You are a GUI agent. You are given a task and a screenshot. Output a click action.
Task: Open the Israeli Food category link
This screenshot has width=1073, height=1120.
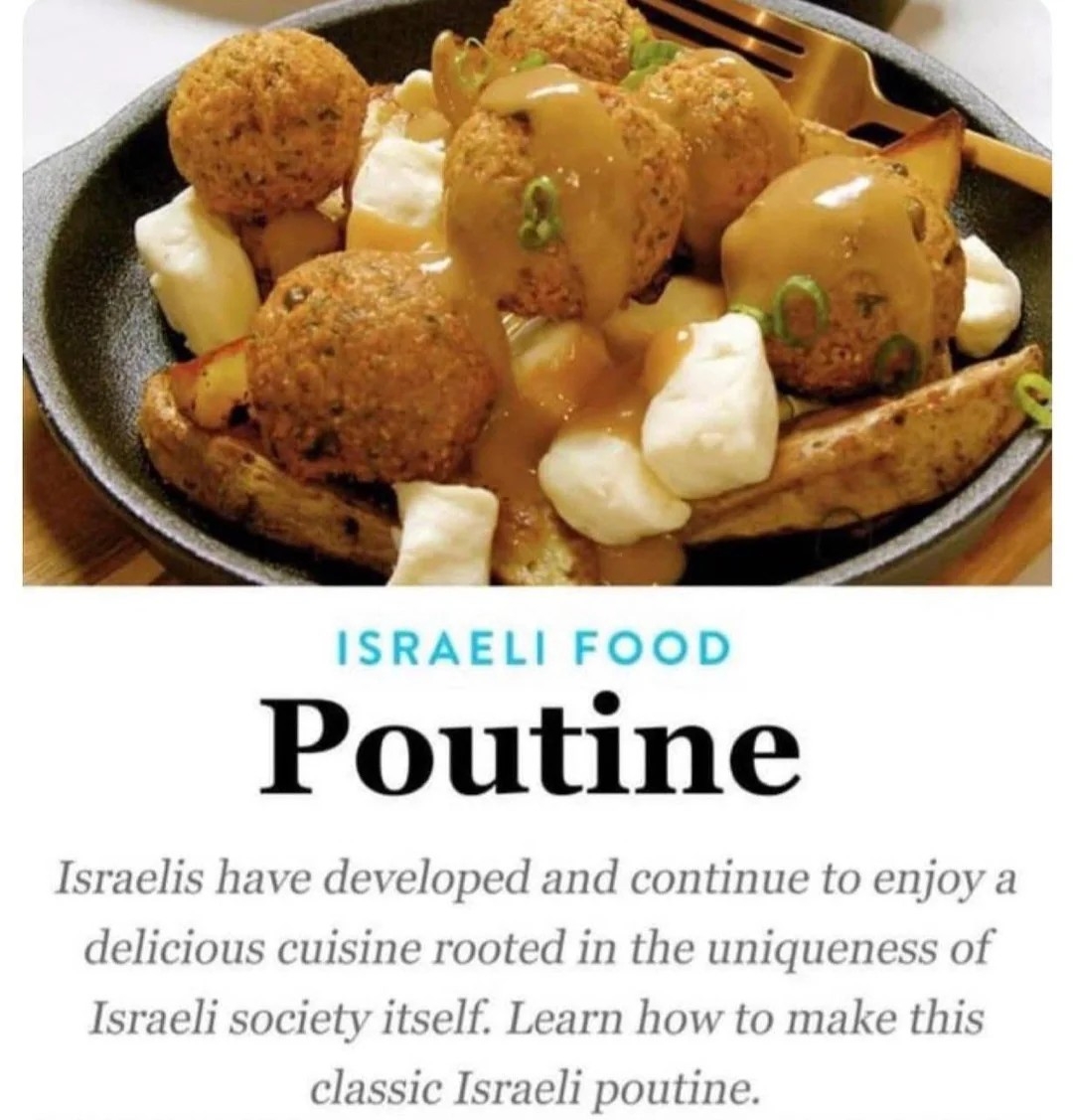536,649
